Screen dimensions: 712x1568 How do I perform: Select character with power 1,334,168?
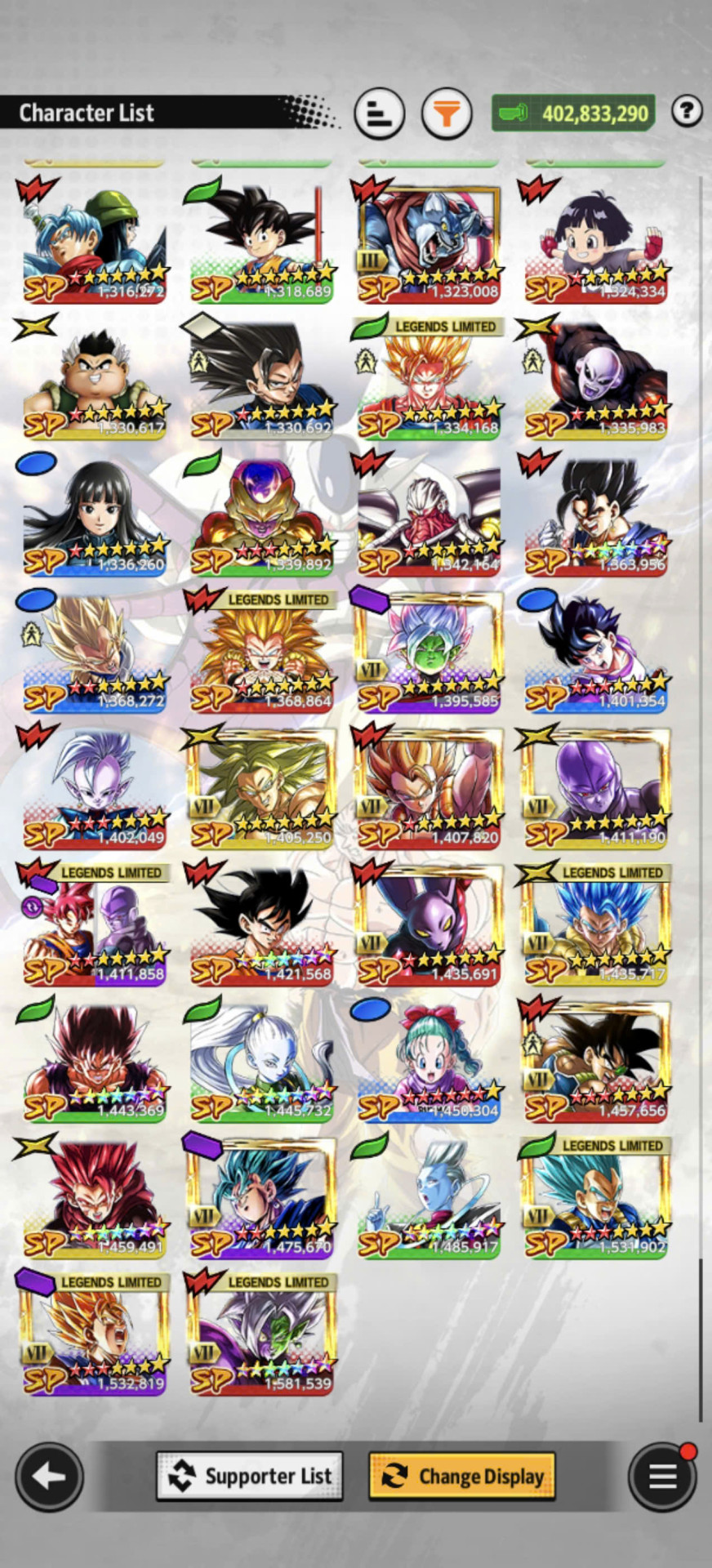(429, 380)
